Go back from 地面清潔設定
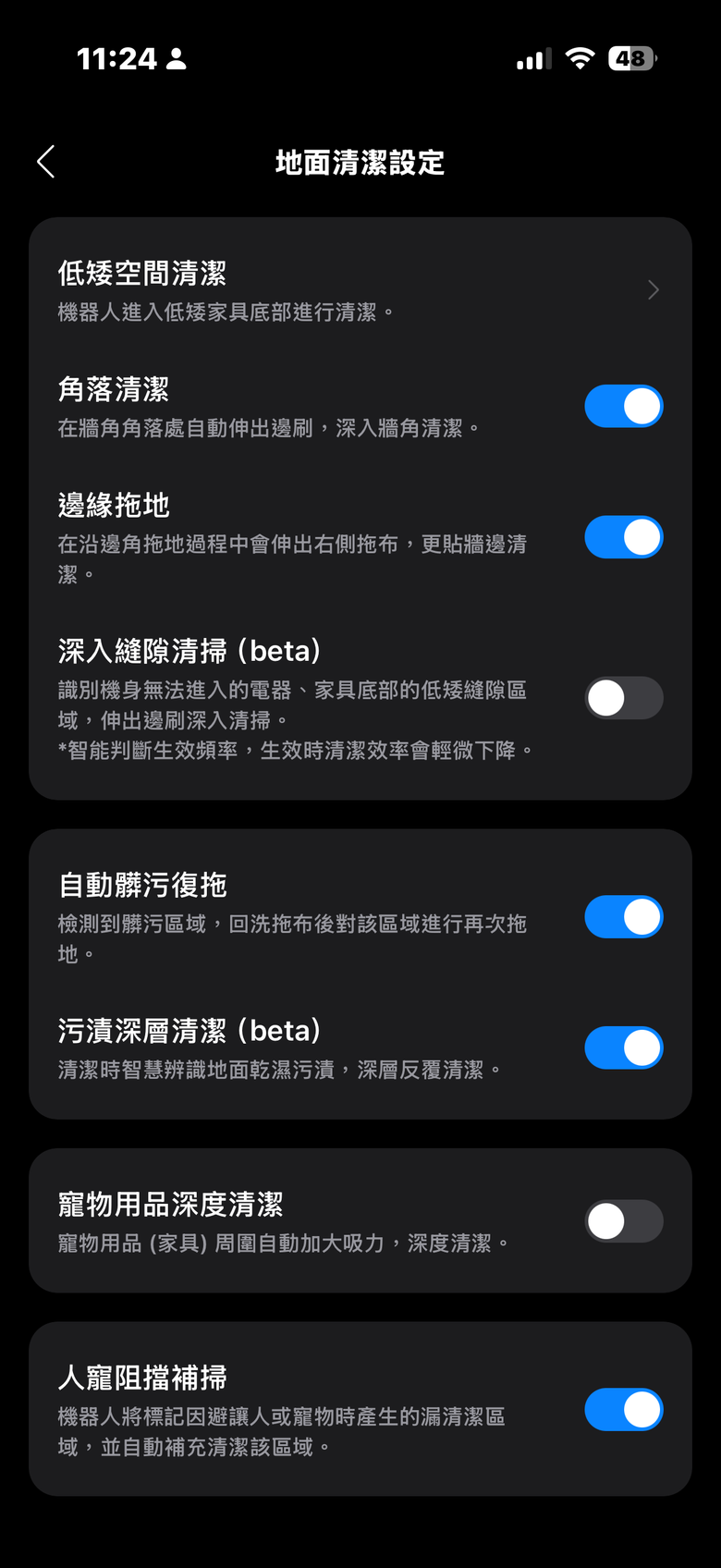This screenshot has width=721, height=1568. point(46,162)
